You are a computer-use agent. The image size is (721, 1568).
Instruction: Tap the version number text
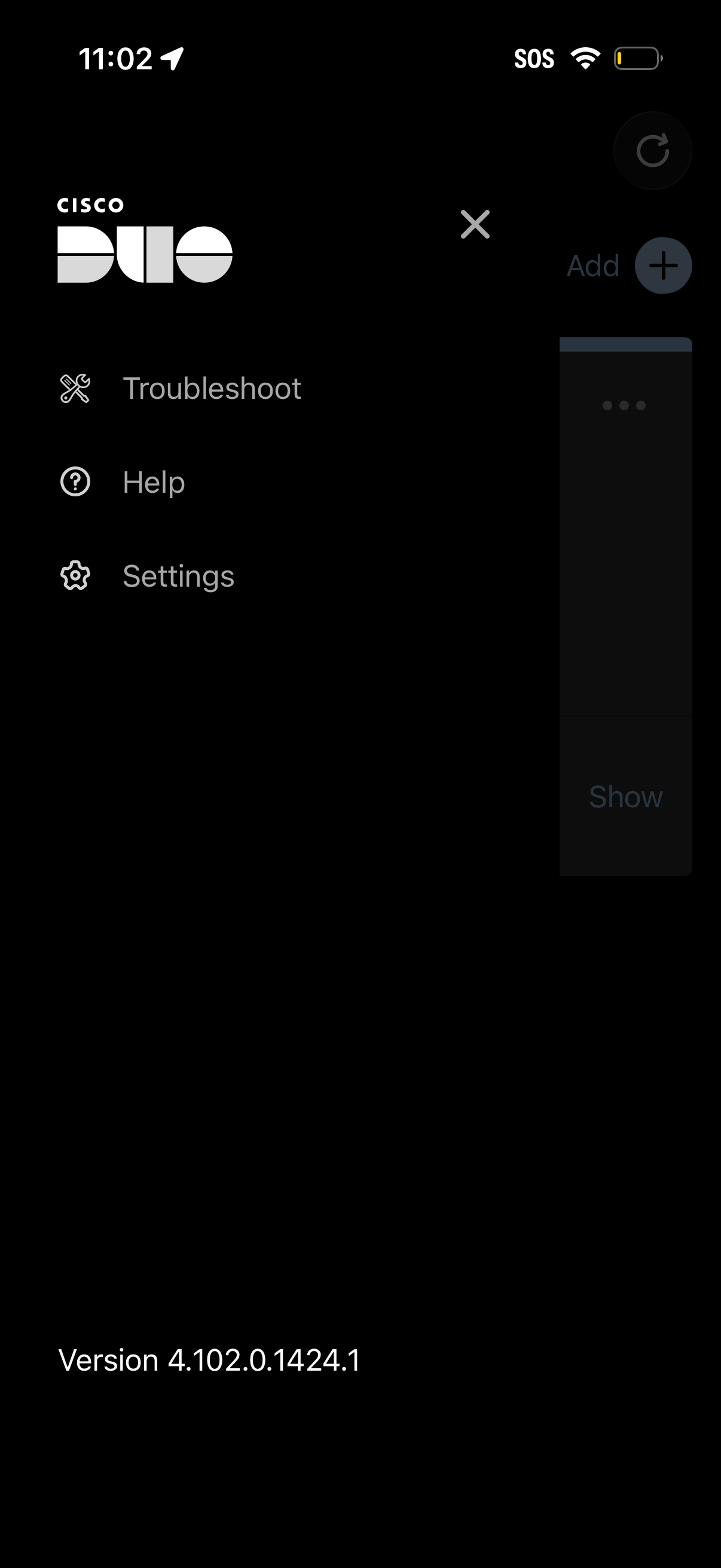(x=208, y=1359)
